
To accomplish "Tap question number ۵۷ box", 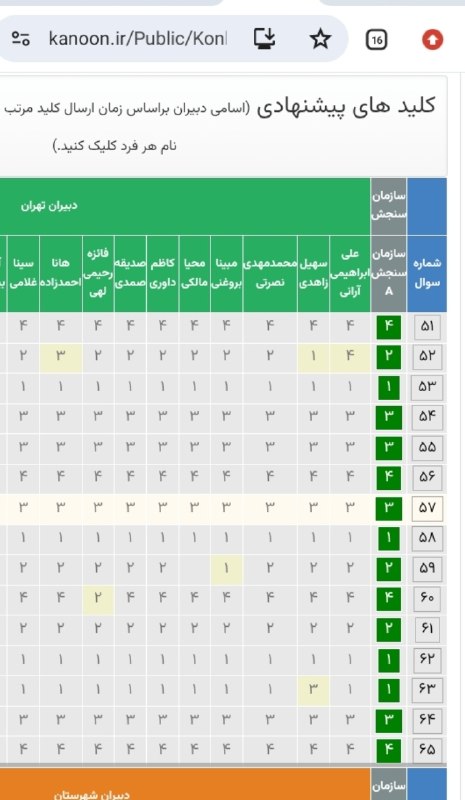I will click(427, 509).
